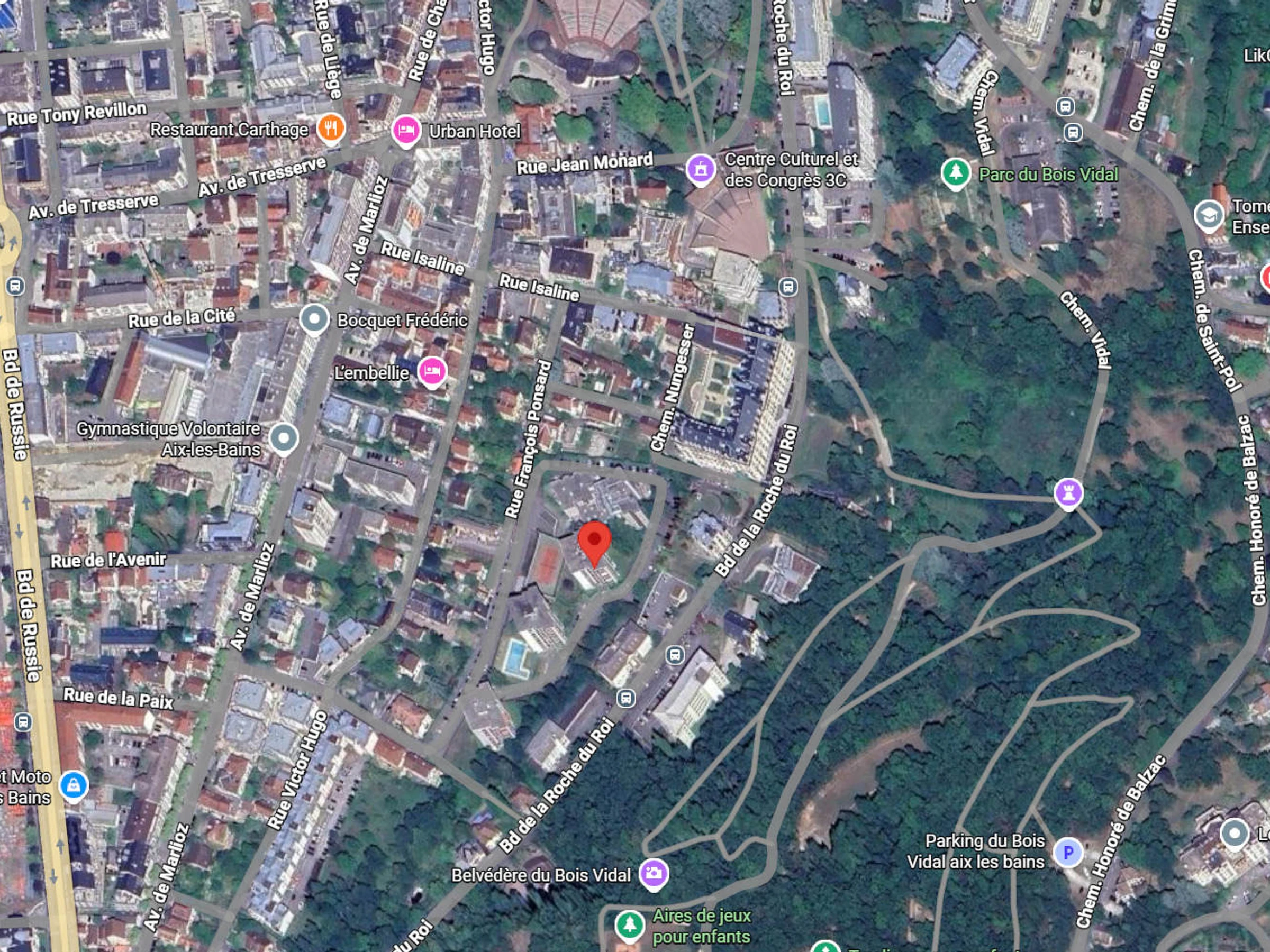Tap Gymnastique Volontaire Aix-les-Bains marker

284,439
